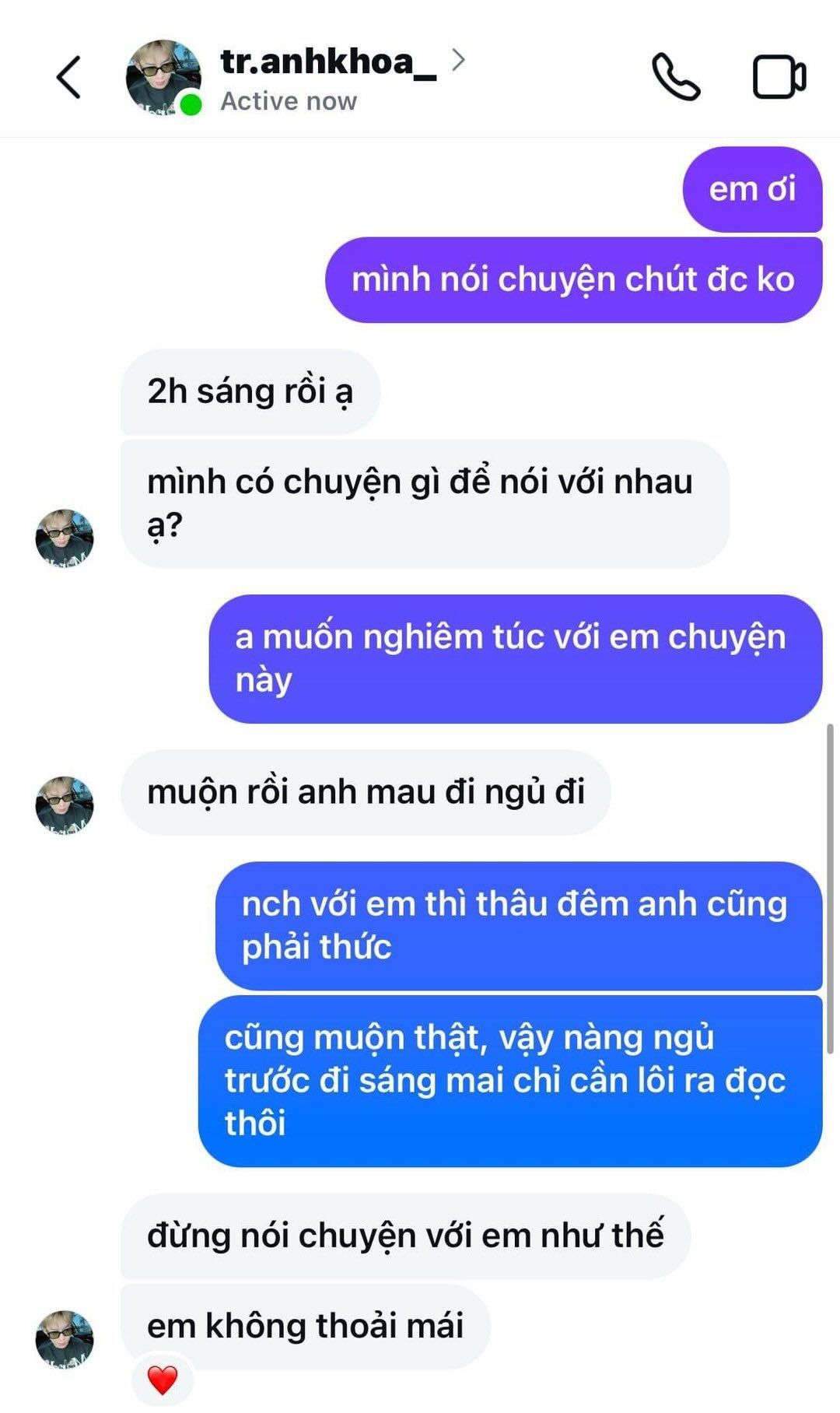Start a video call with tr.anhkhoa_

tap(779, 77)
